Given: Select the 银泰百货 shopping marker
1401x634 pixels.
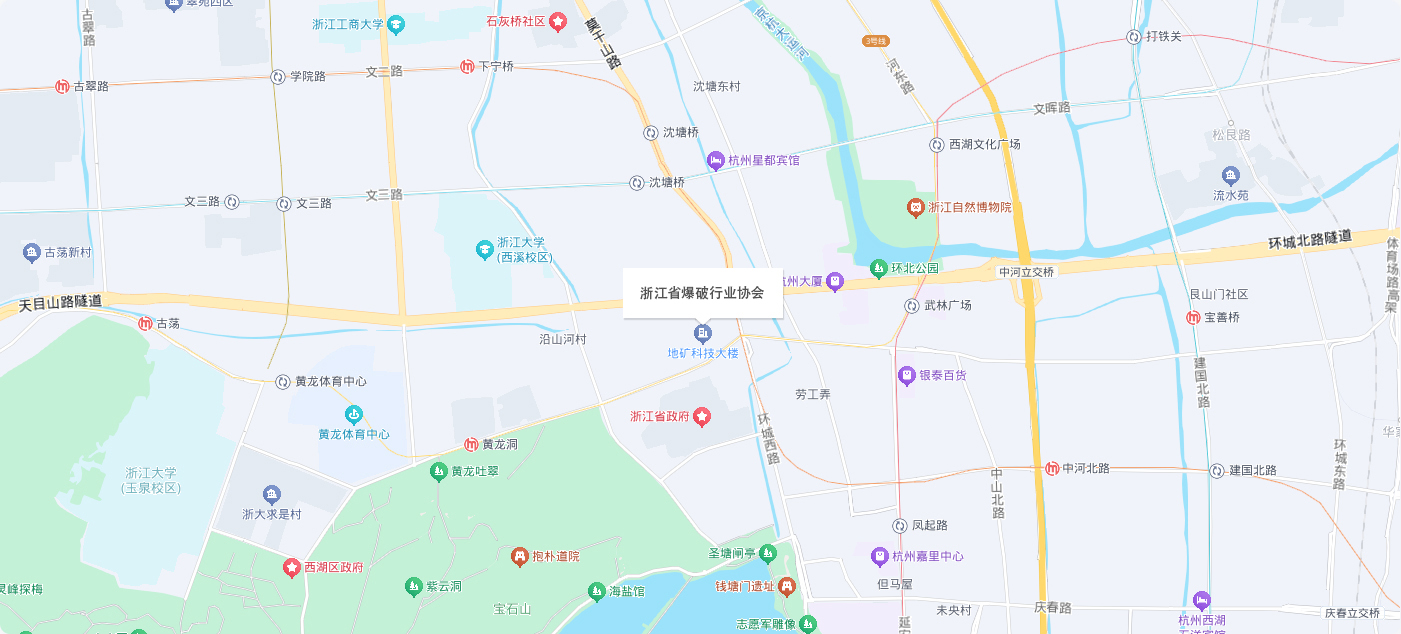Looking at the screenshot, I should point(906,375).
